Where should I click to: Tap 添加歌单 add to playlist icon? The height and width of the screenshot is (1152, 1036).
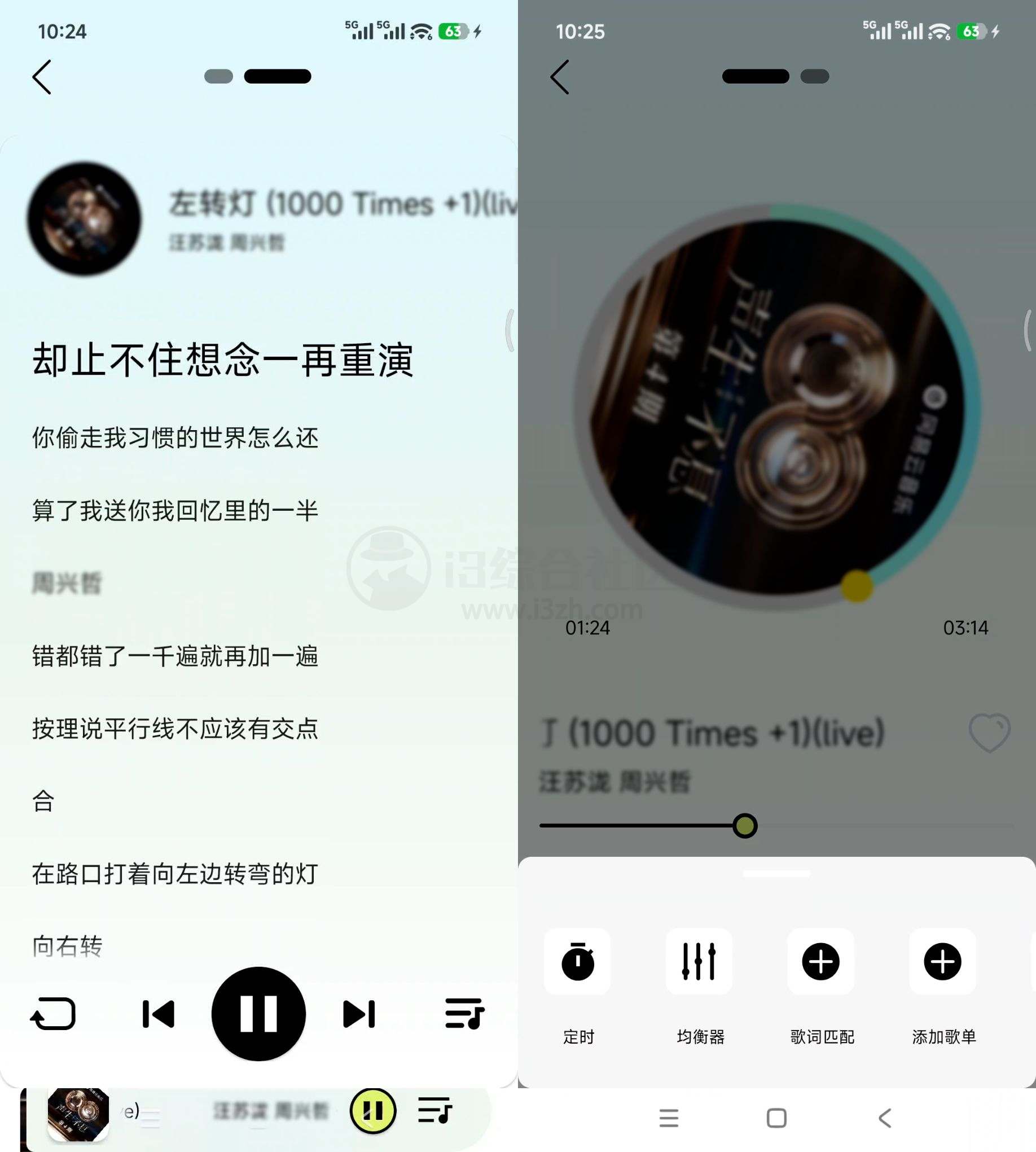coord(943,962)
